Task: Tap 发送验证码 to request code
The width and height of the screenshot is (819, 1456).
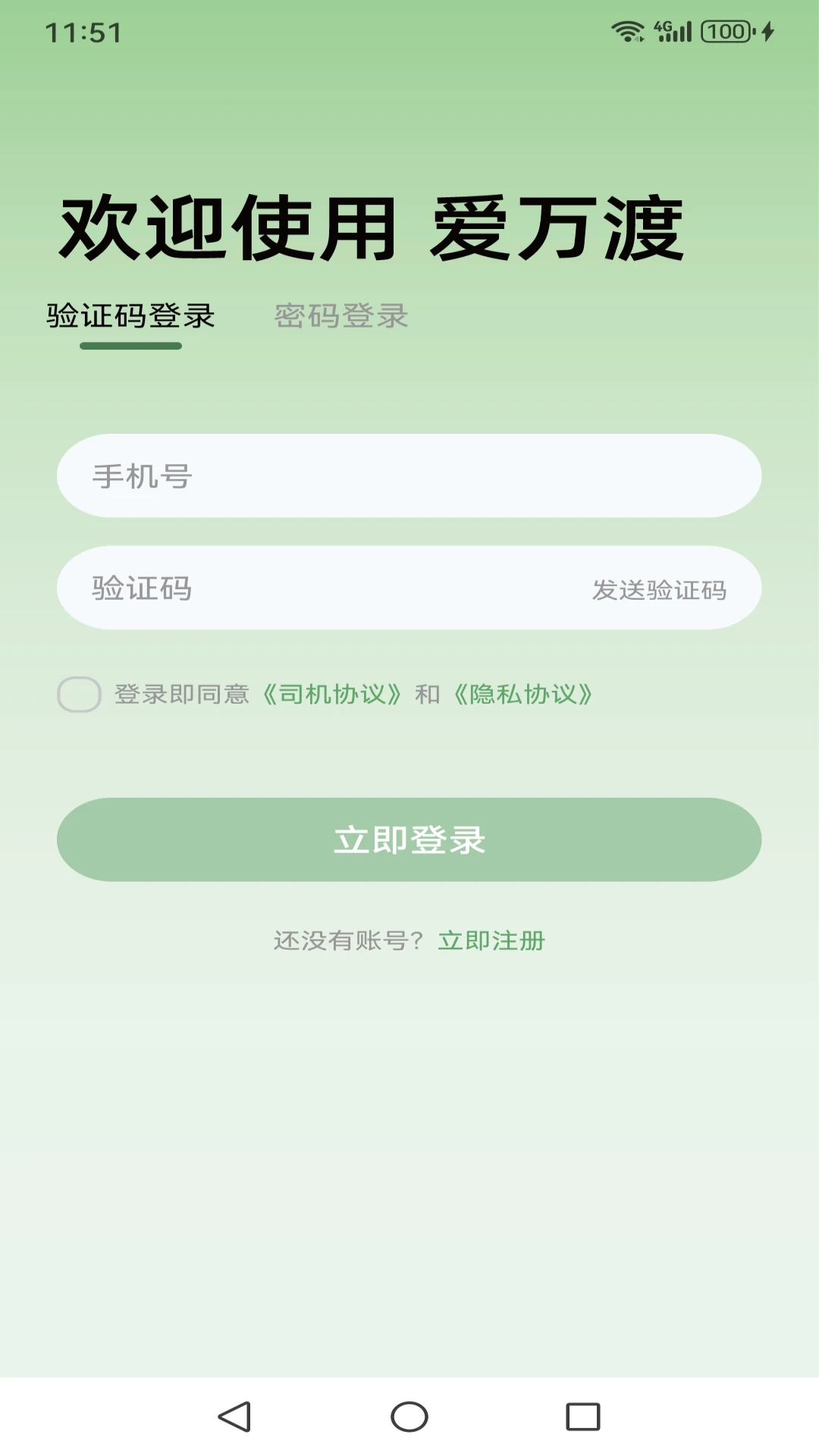Action: 661,588
